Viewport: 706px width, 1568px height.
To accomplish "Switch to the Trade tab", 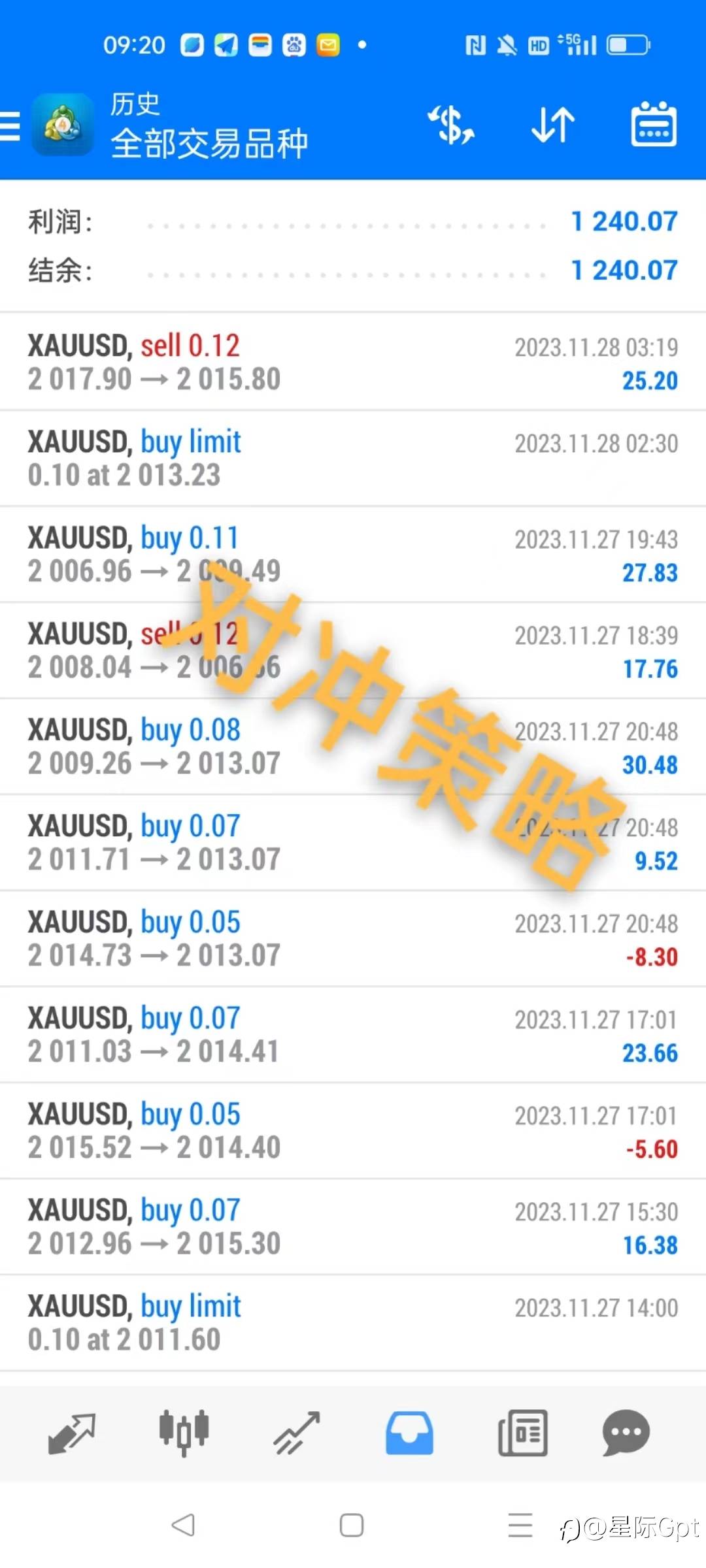I will (x=297, y=1433).
